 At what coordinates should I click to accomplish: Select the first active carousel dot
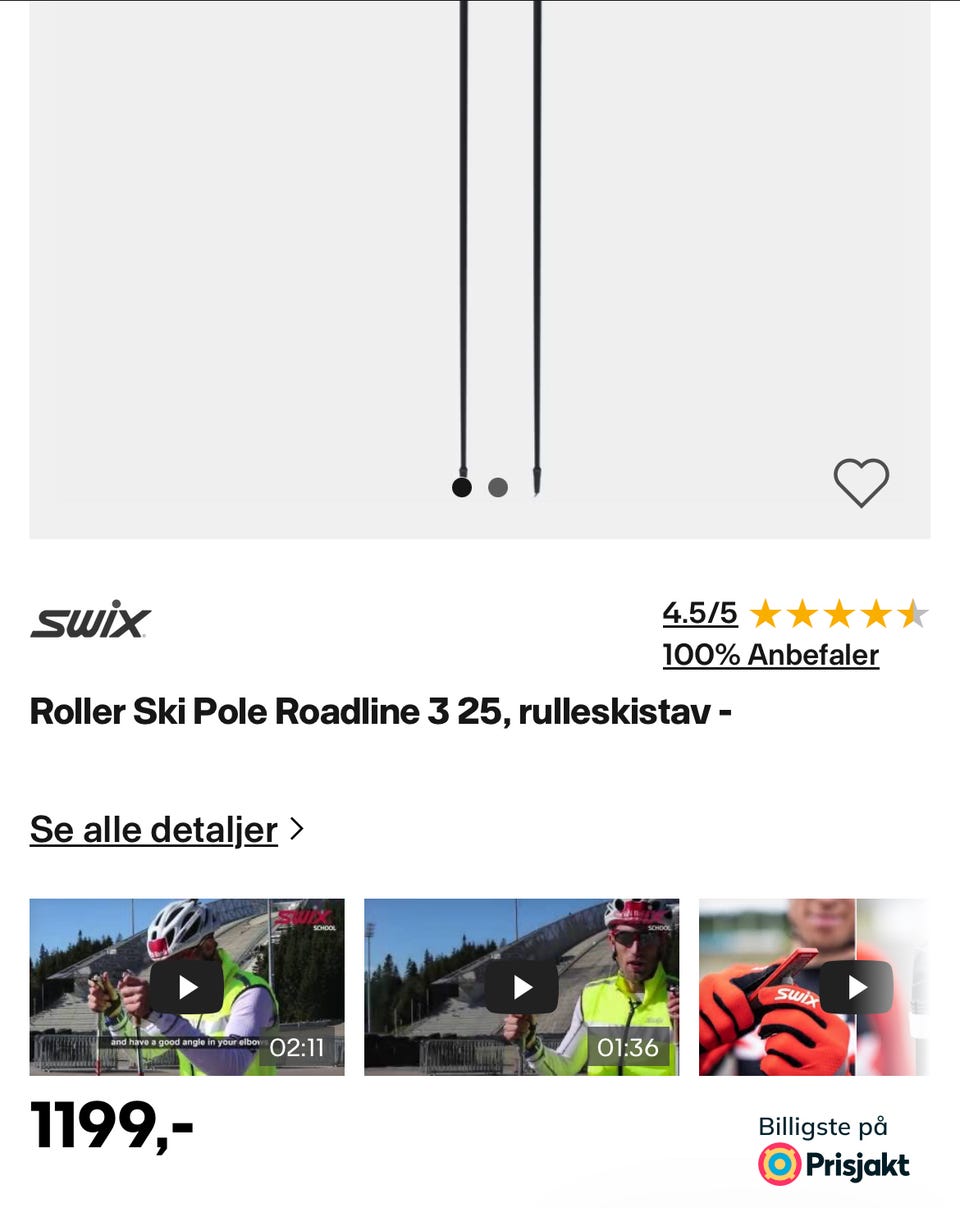pos(462,487)
